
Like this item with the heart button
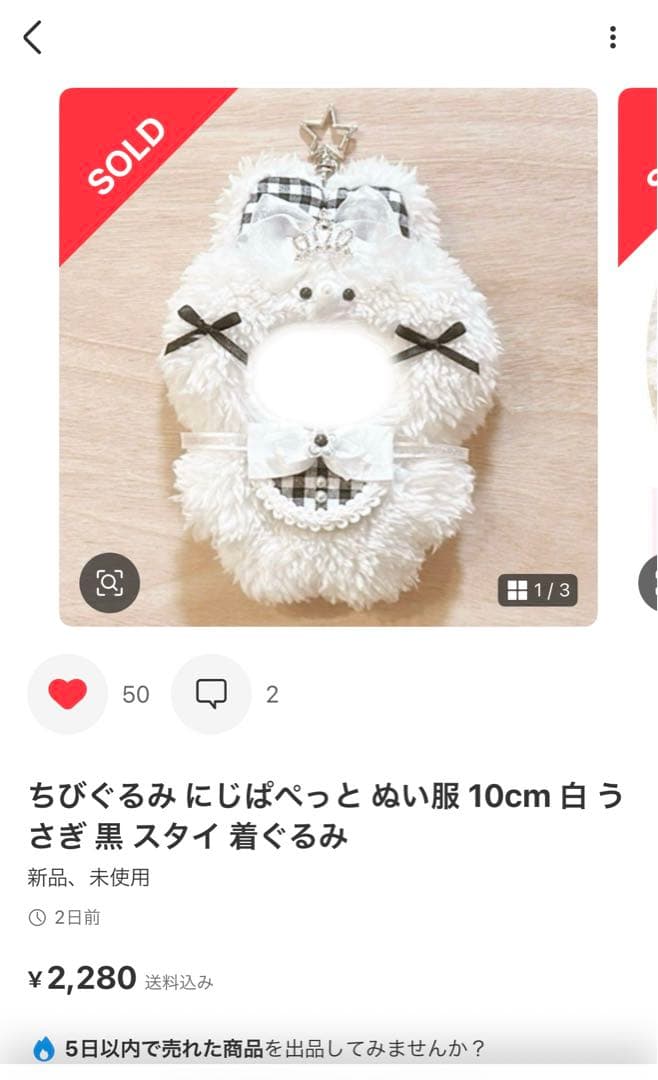[x=67, y=694]
